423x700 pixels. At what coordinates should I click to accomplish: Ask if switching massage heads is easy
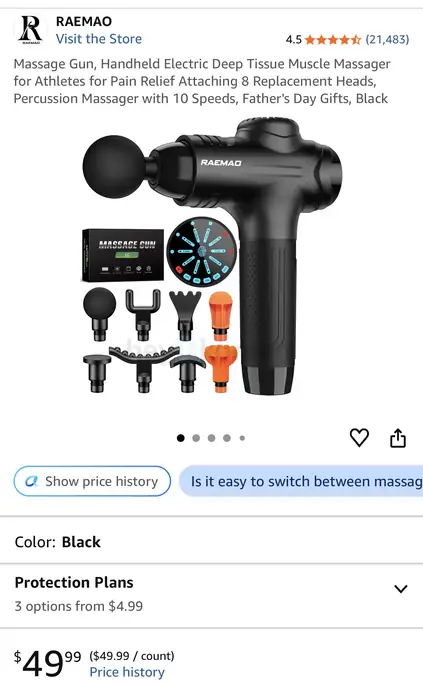tap(301, 481)
